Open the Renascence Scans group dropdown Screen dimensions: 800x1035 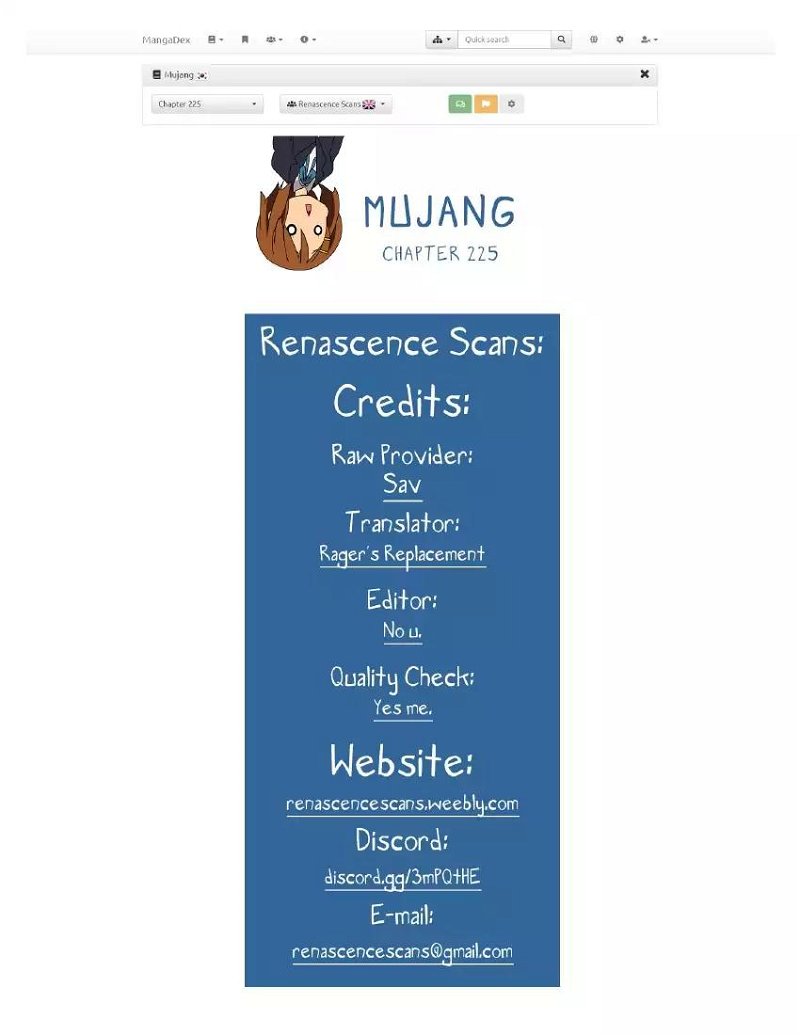(x=336, y=104)
